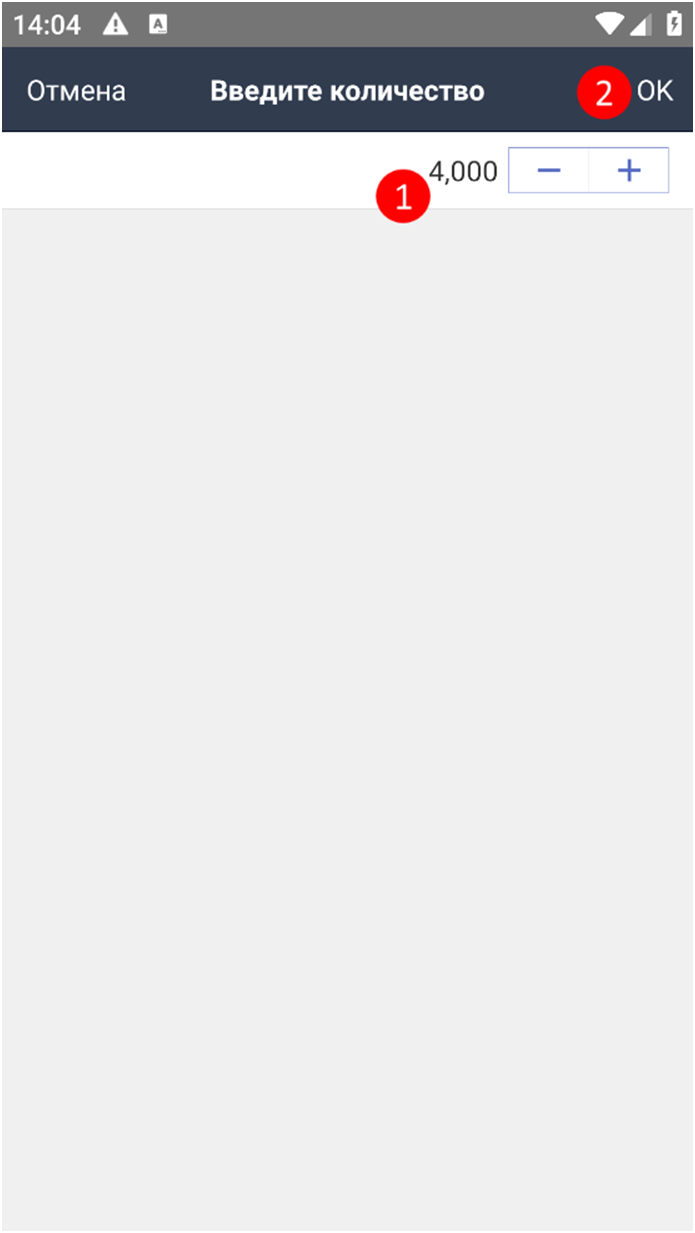695x1233 pixels.
Task: Tap Отмена to cancel quantity entry
Action: [76, 91]
